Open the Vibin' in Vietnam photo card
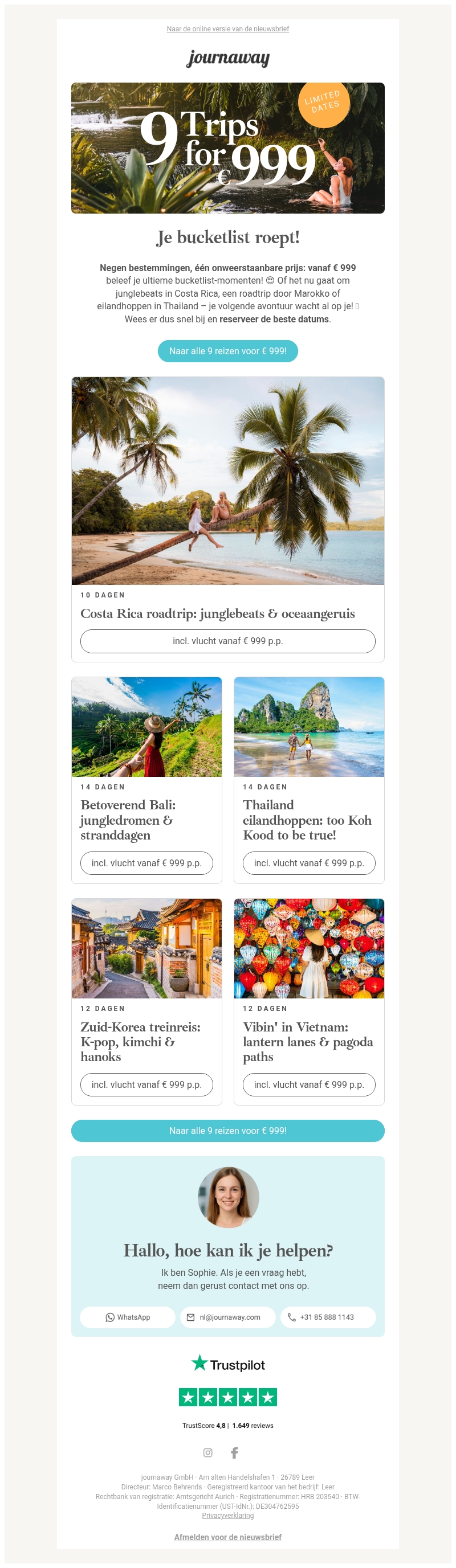The width and height of the screenshot is (456, 1568). click(310, 948)
